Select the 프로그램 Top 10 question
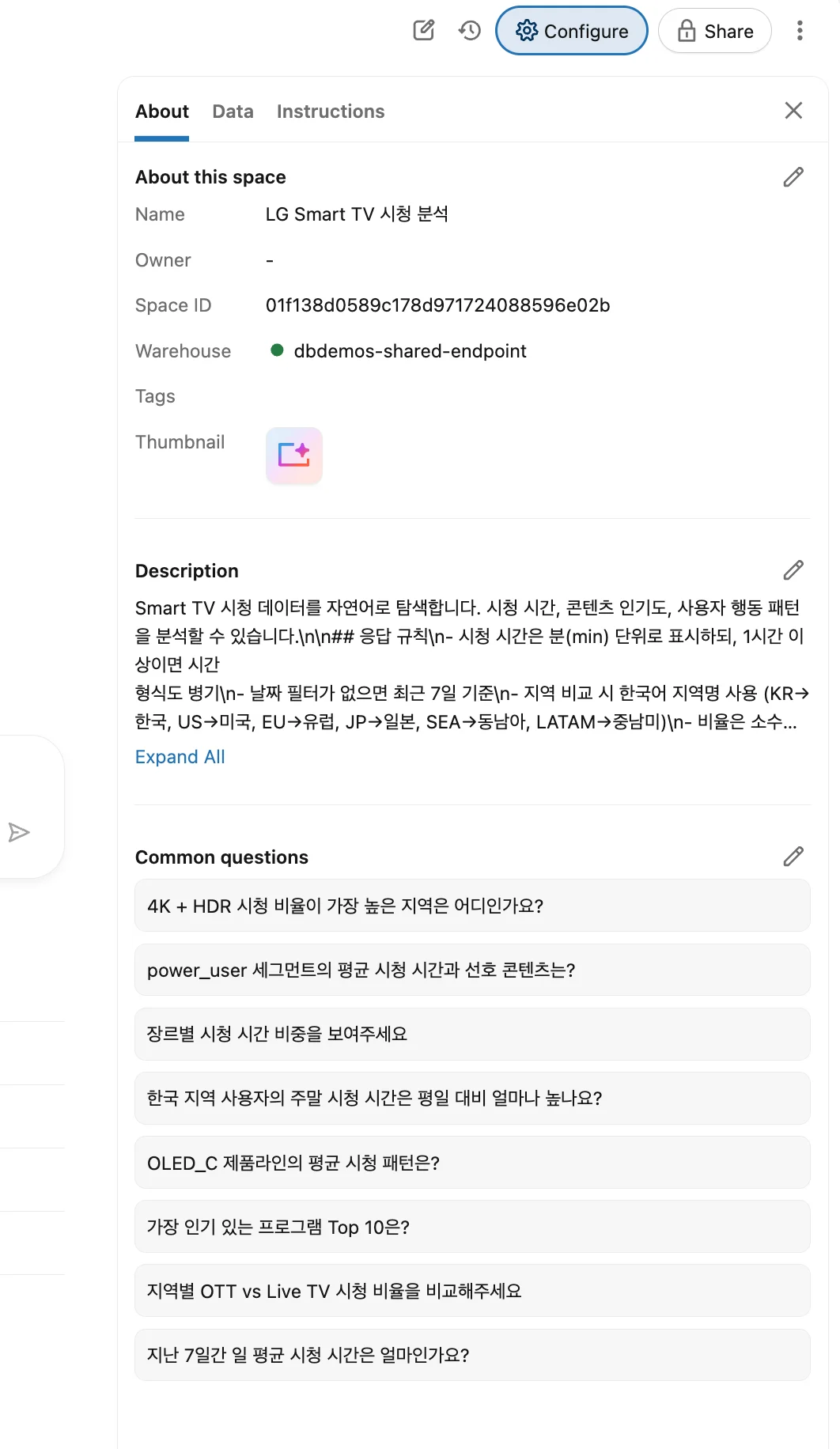 pyautogui.click(x=472, y=1227)
